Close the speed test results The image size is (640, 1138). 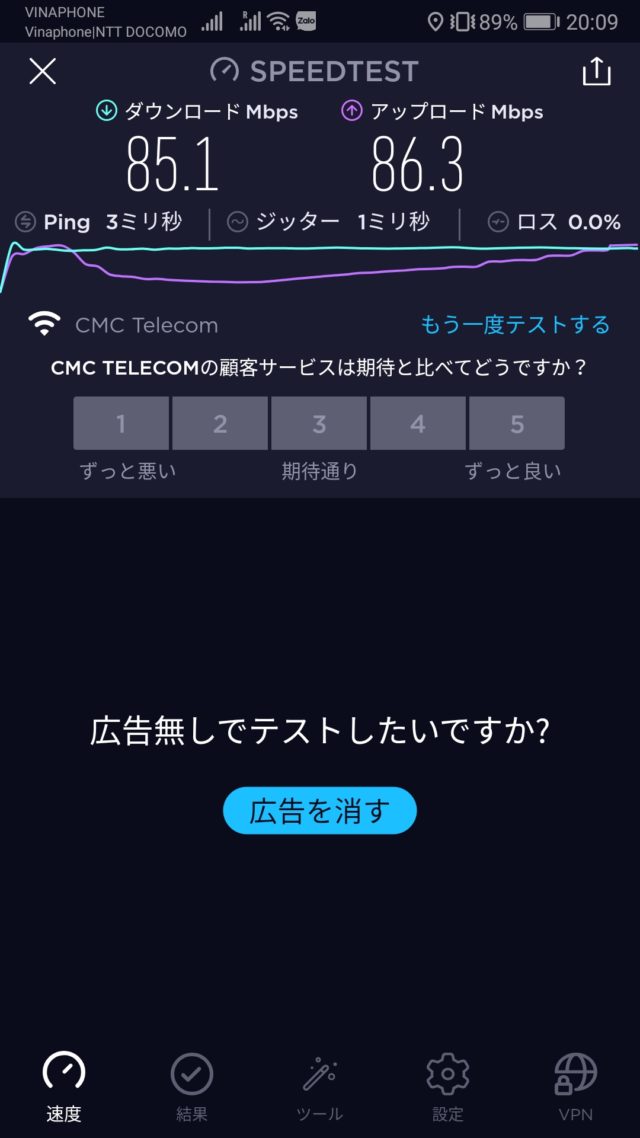42,71
